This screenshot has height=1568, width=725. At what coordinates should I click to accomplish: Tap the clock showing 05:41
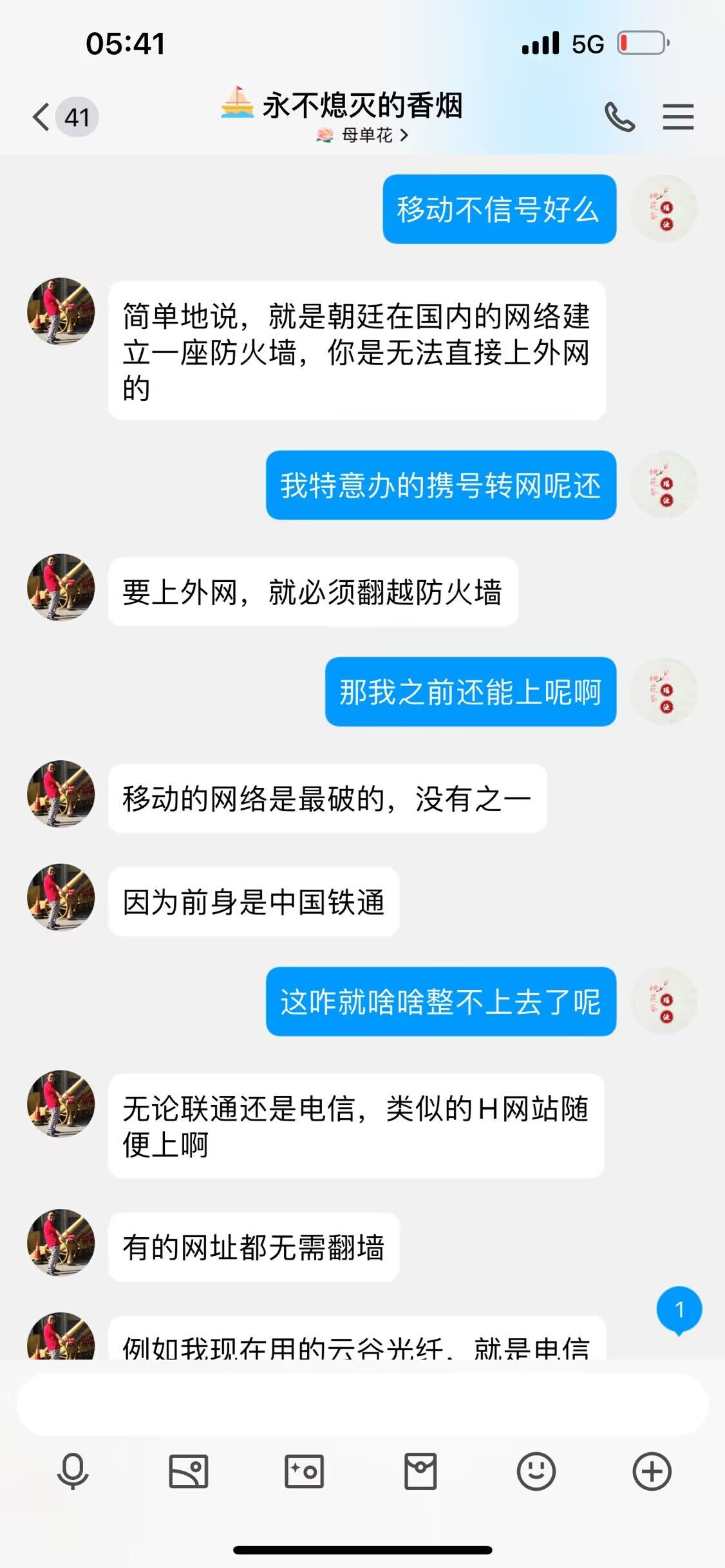coord(125,45)
